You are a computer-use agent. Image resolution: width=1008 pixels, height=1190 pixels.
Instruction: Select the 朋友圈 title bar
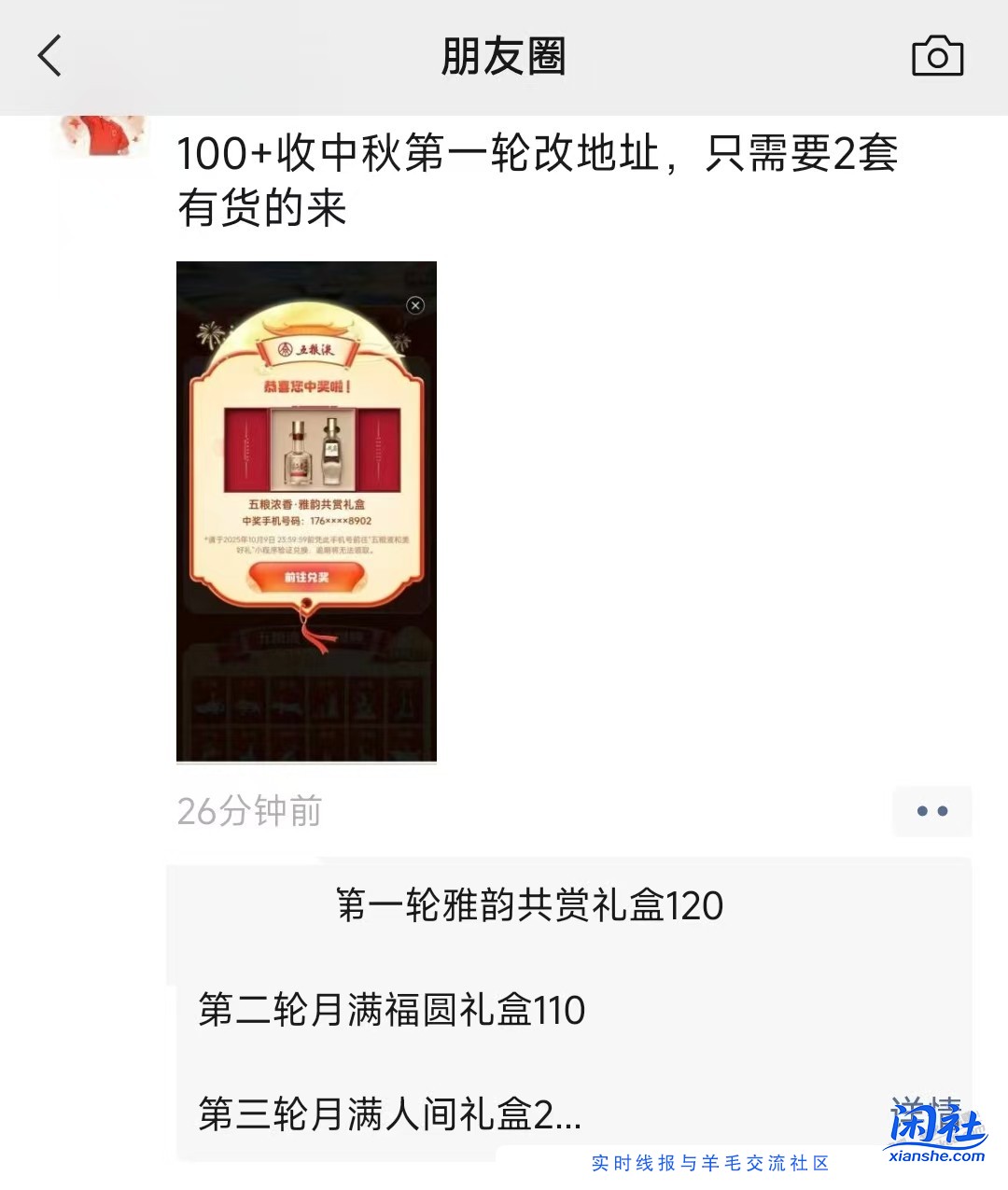click(504, 56)
